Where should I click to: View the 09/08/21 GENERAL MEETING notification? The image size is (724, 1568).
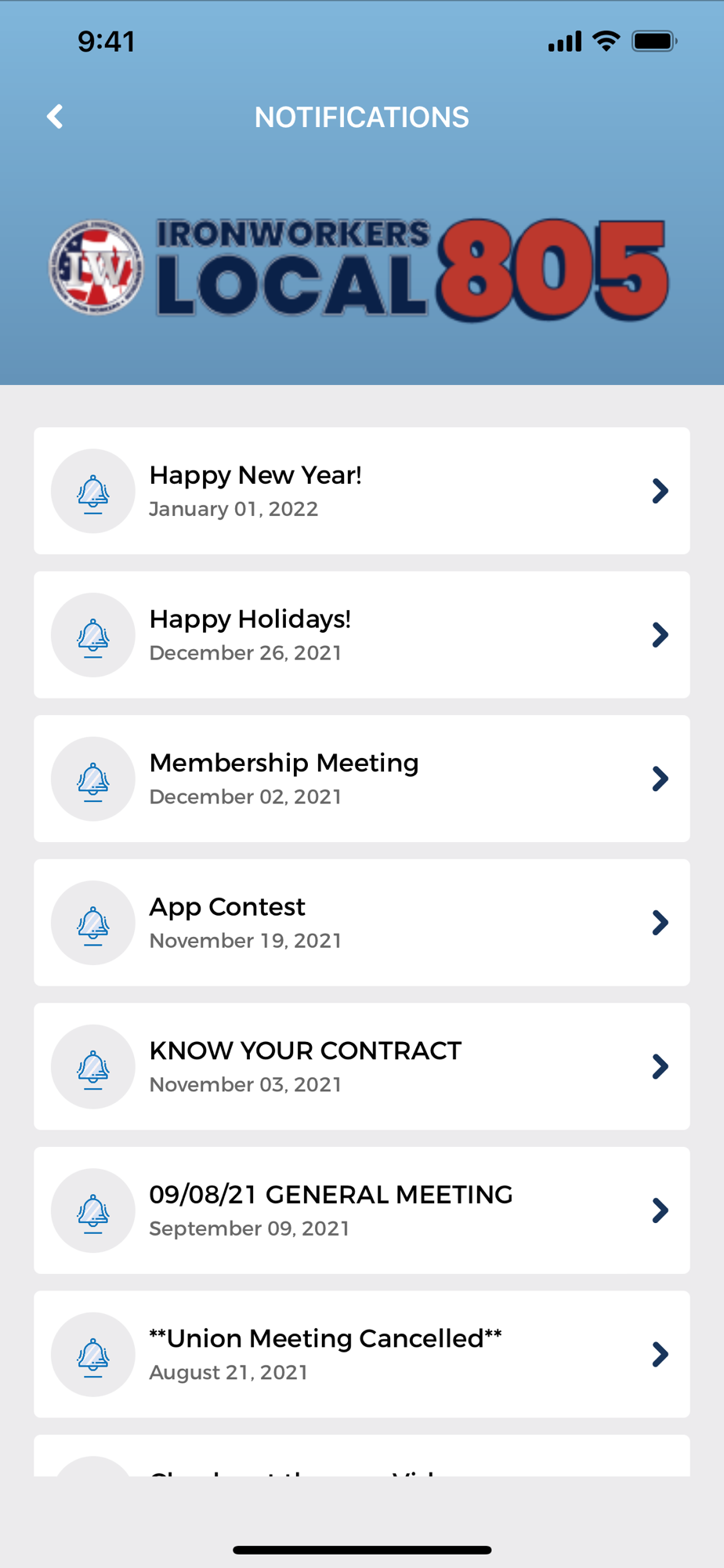tap(361, 1210)
